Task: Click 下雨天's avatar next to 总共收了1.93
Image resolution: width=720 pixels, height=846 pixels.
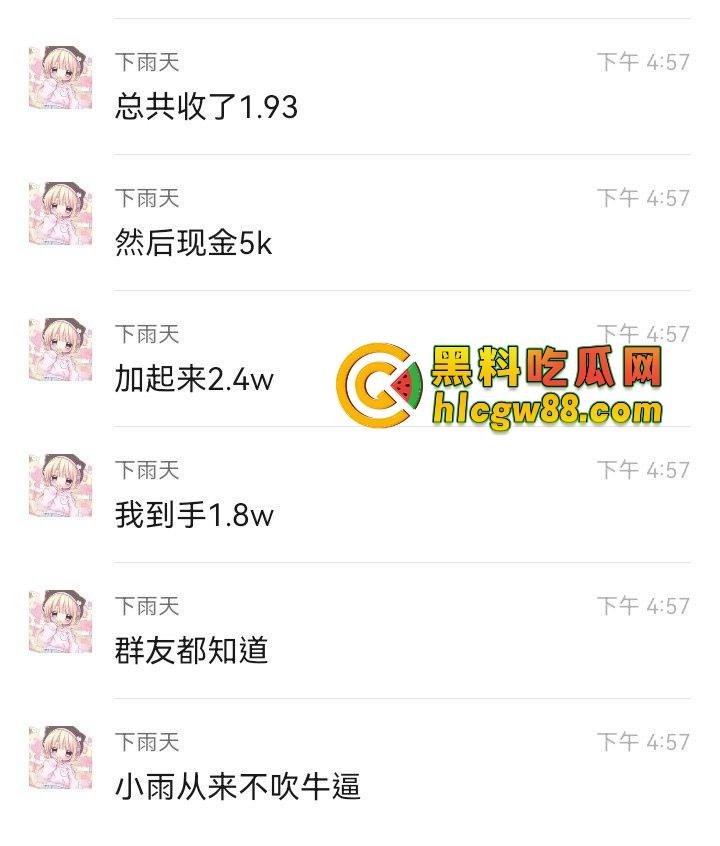Action: (x=62, y=75)
